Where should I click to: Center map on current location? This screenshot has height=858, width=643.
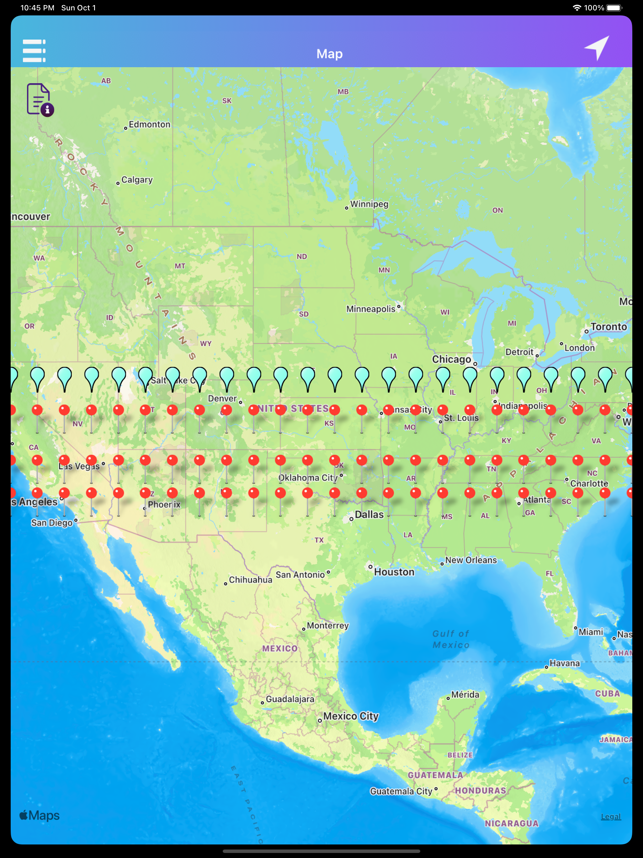click(597, 48)
